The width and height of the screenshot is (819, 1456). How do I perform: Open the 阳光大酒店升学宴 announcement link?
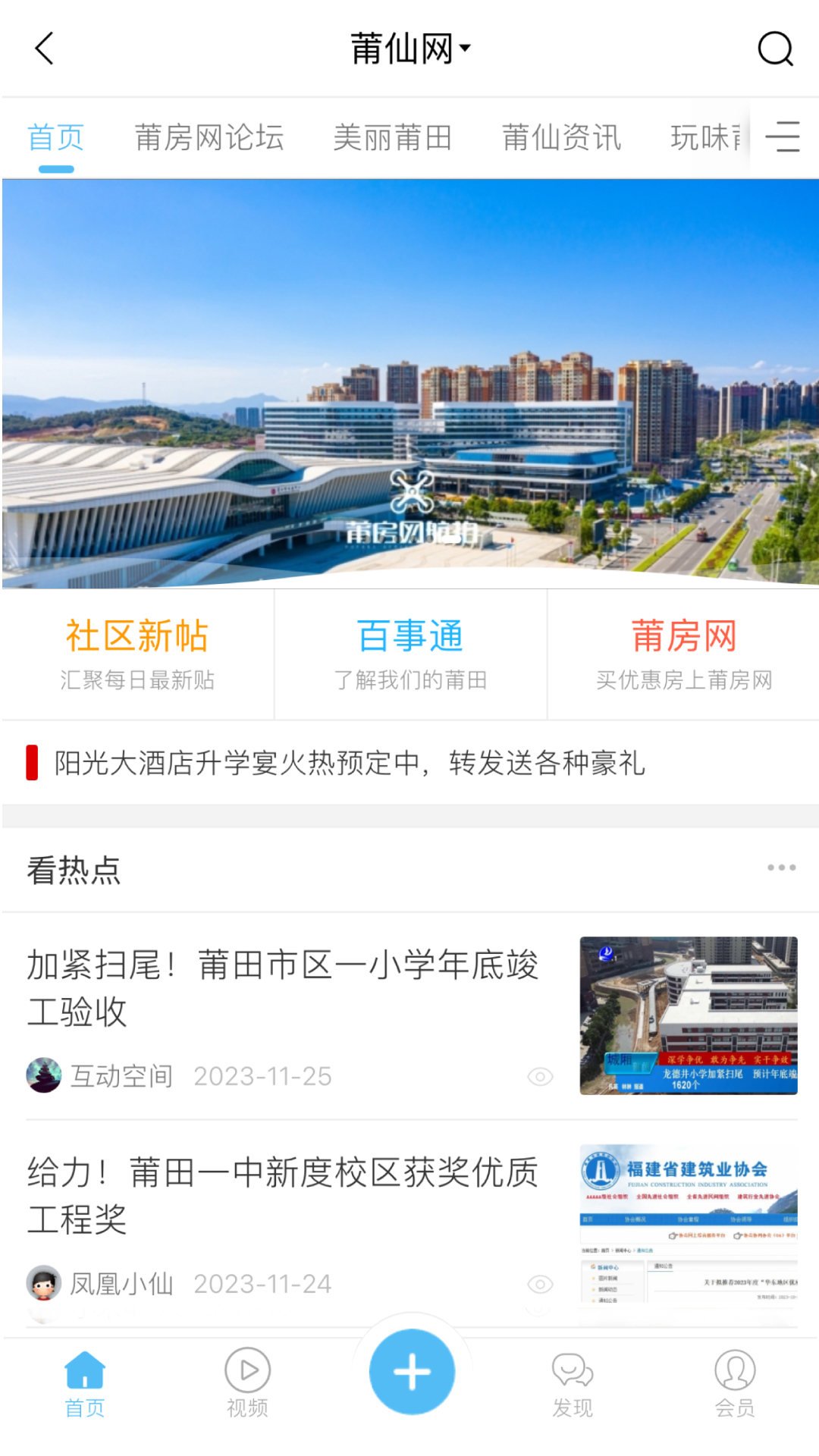(349, 766)
